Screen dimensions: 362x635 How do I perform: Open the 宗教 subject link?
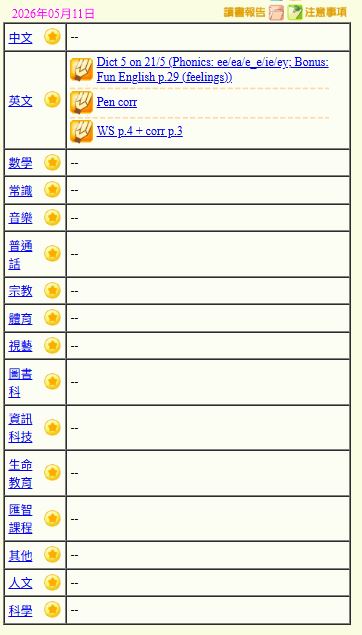(x=20, y=291)
